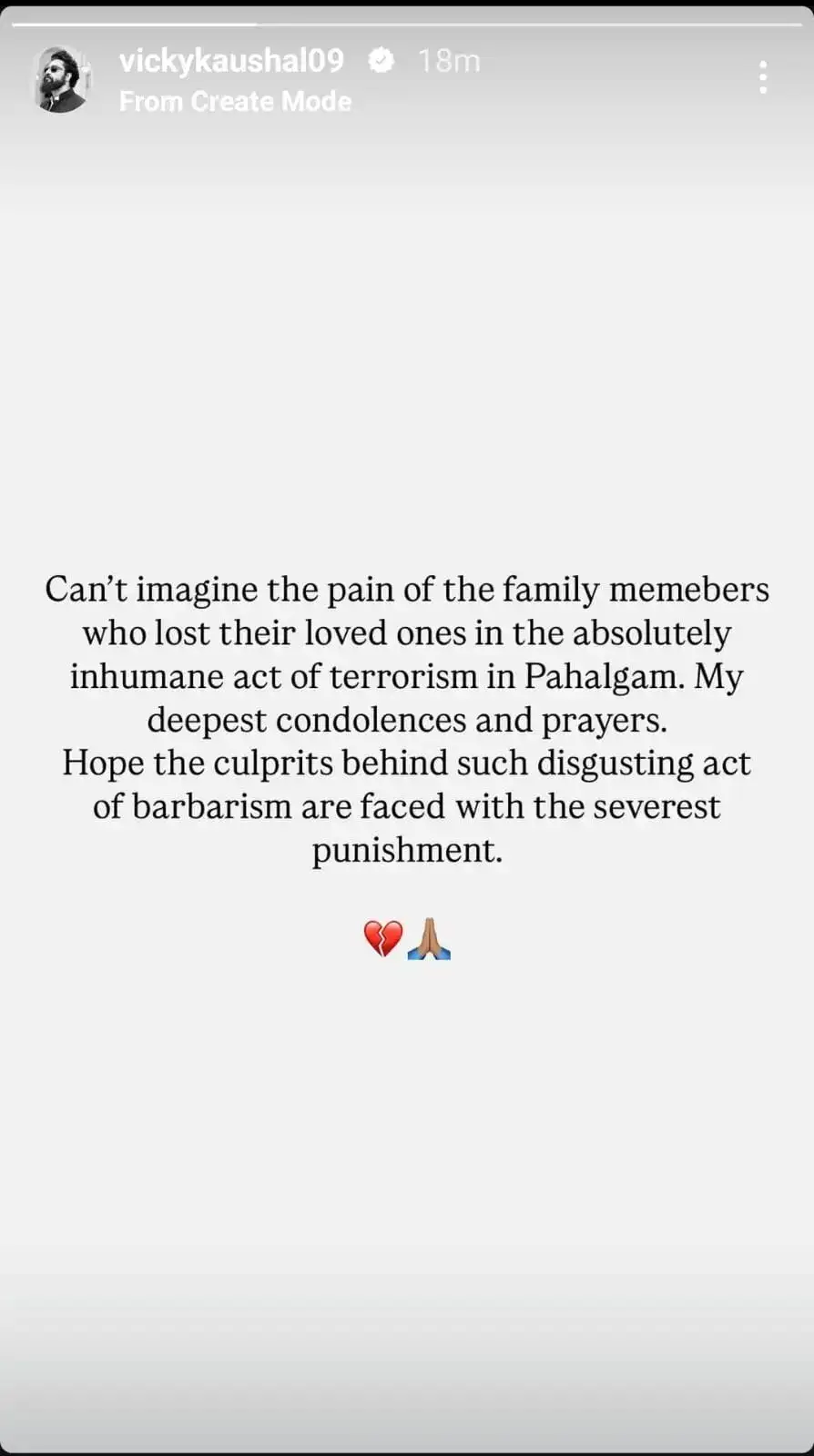Image resolution: width=814 pixels, height=1456 pixels.
Task: Tap the vickykaushal09 username
Action: coord(231,61)
